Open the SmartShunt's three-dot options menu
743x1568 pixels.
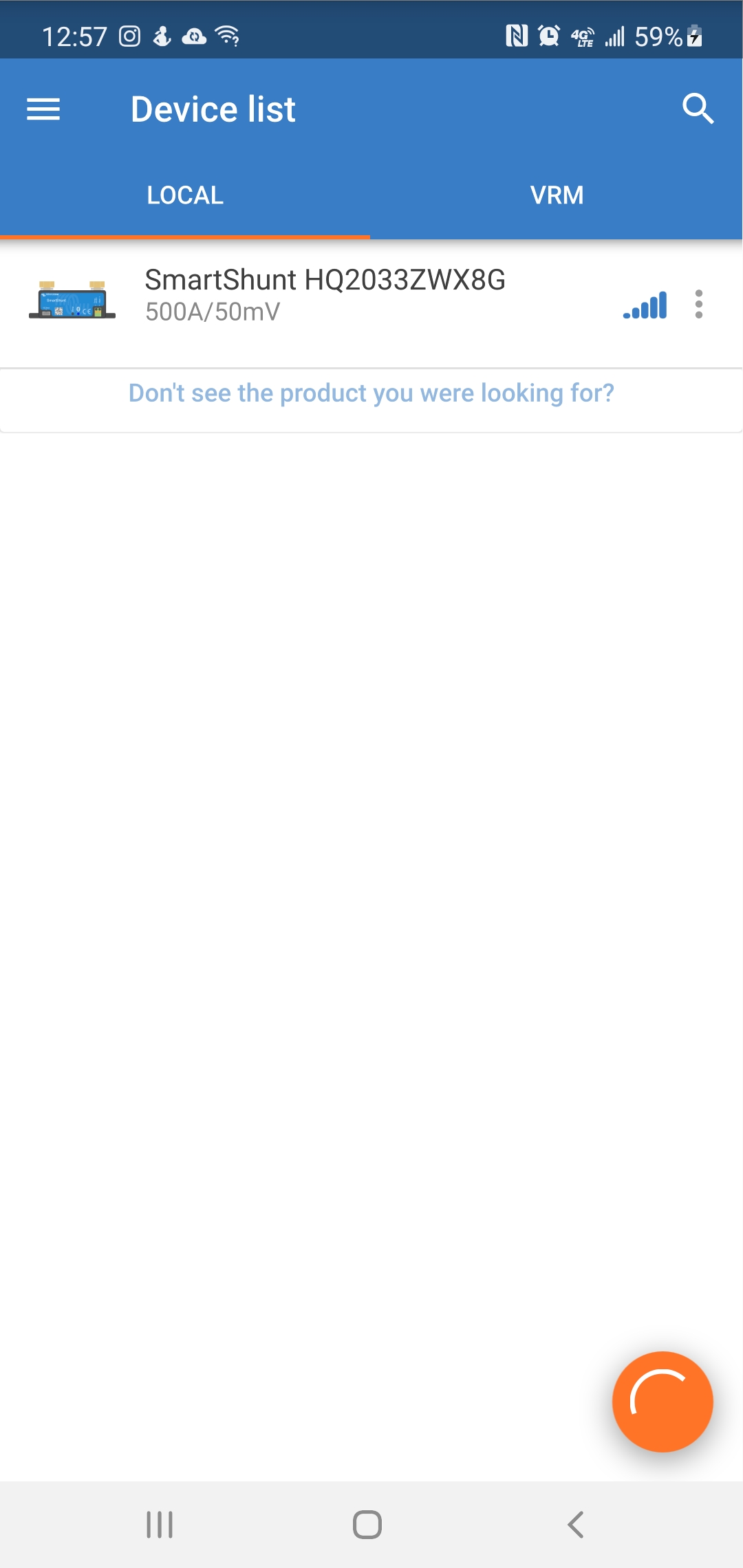tap(699, 304)
